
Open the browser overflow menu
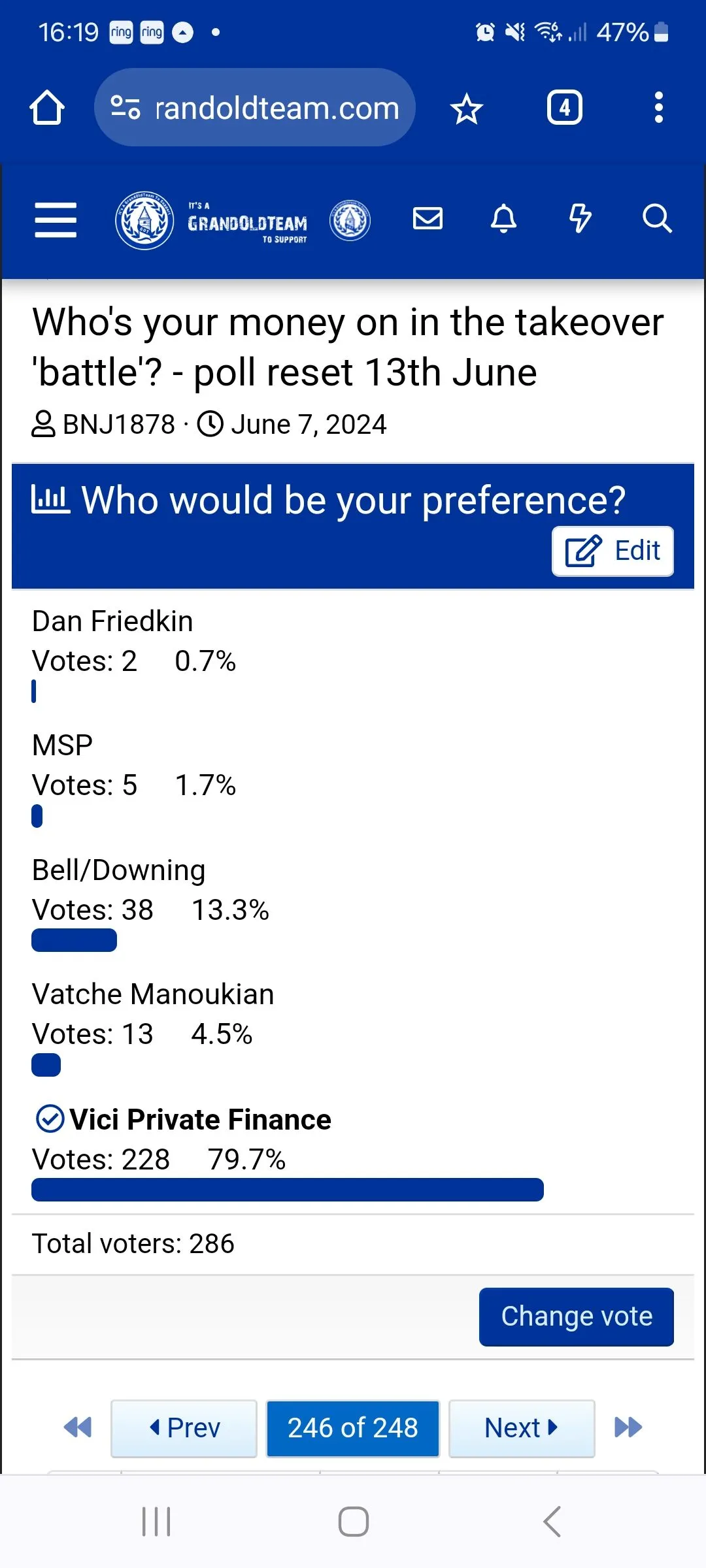[x=658, y=108]
